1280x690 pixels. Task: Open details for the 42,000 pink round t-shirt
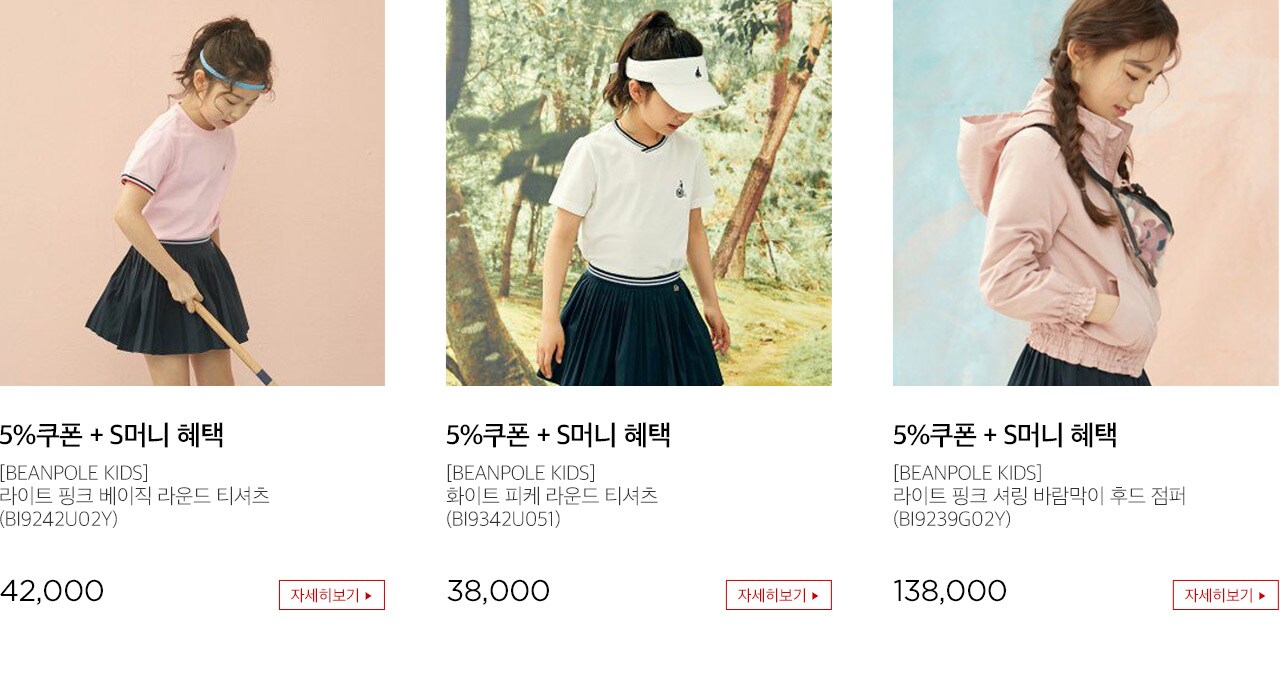(331, 595)
